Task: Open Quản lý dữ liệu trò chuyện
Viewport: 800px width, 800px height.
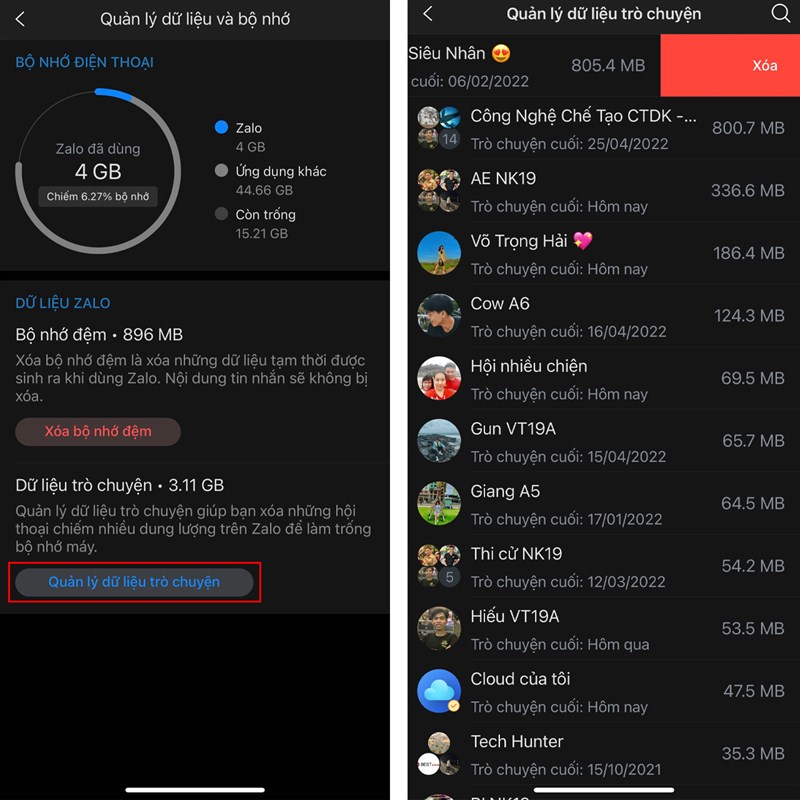Action: 134,582
